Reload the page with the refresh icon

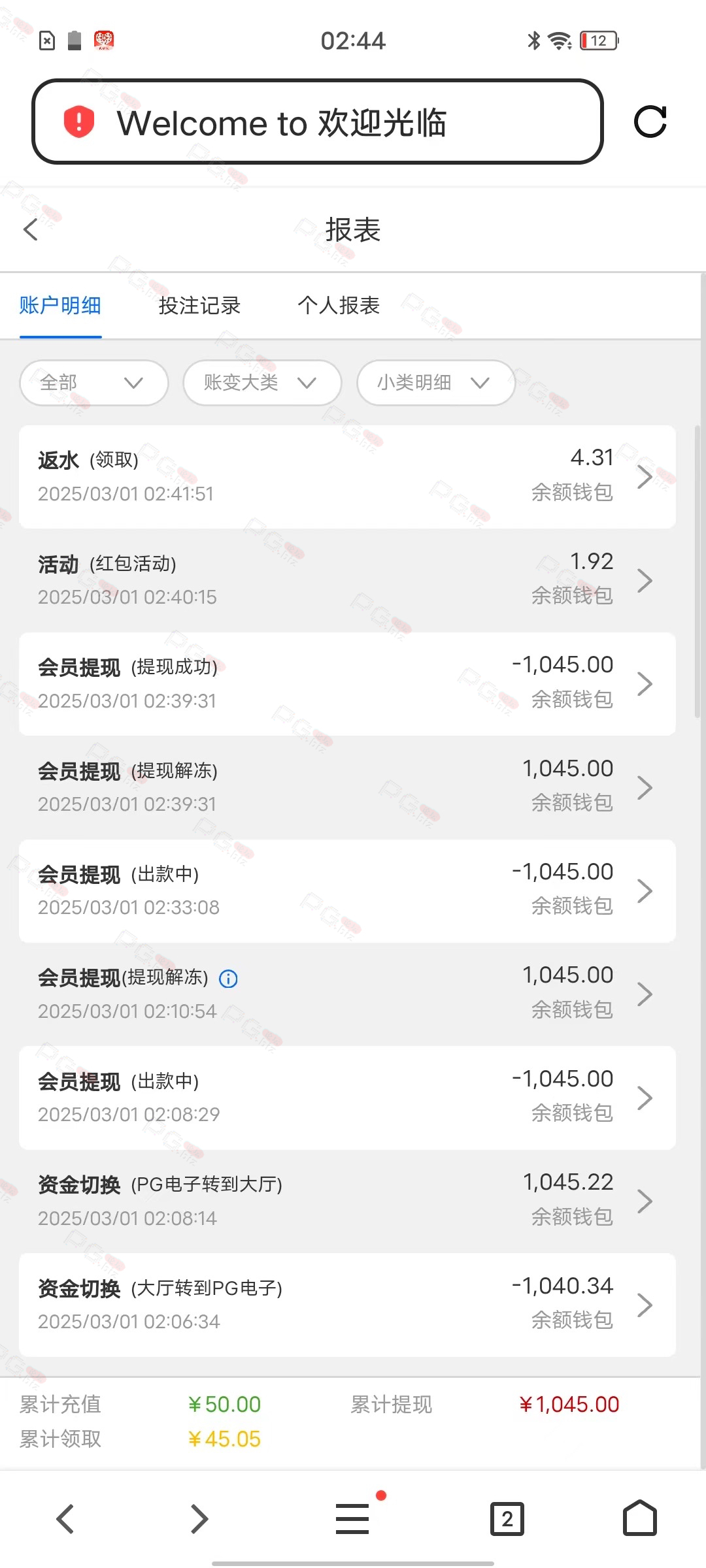(650, 122)
